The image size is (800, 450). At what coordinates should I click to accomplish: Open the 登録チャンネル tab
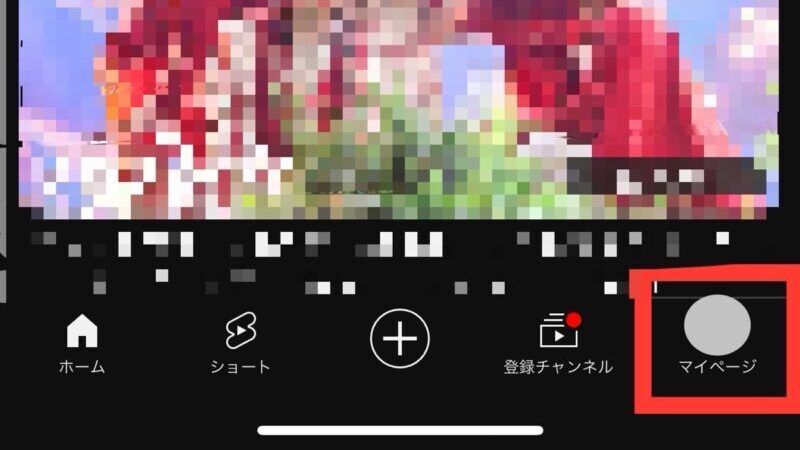(x=558, y=343)
